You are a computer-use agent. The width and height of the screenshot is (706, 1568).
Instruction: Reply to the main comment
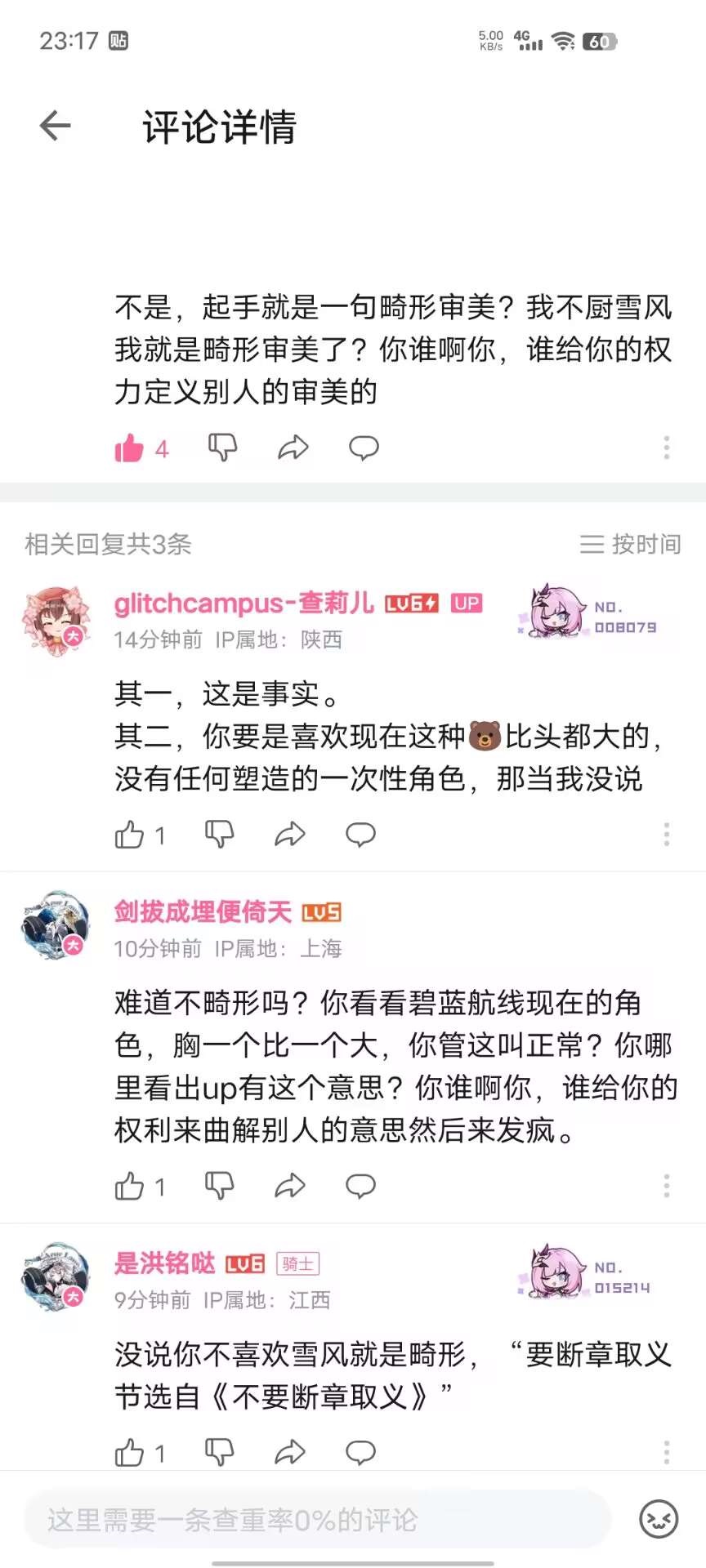pyautogui.click(x=364, y=448)
